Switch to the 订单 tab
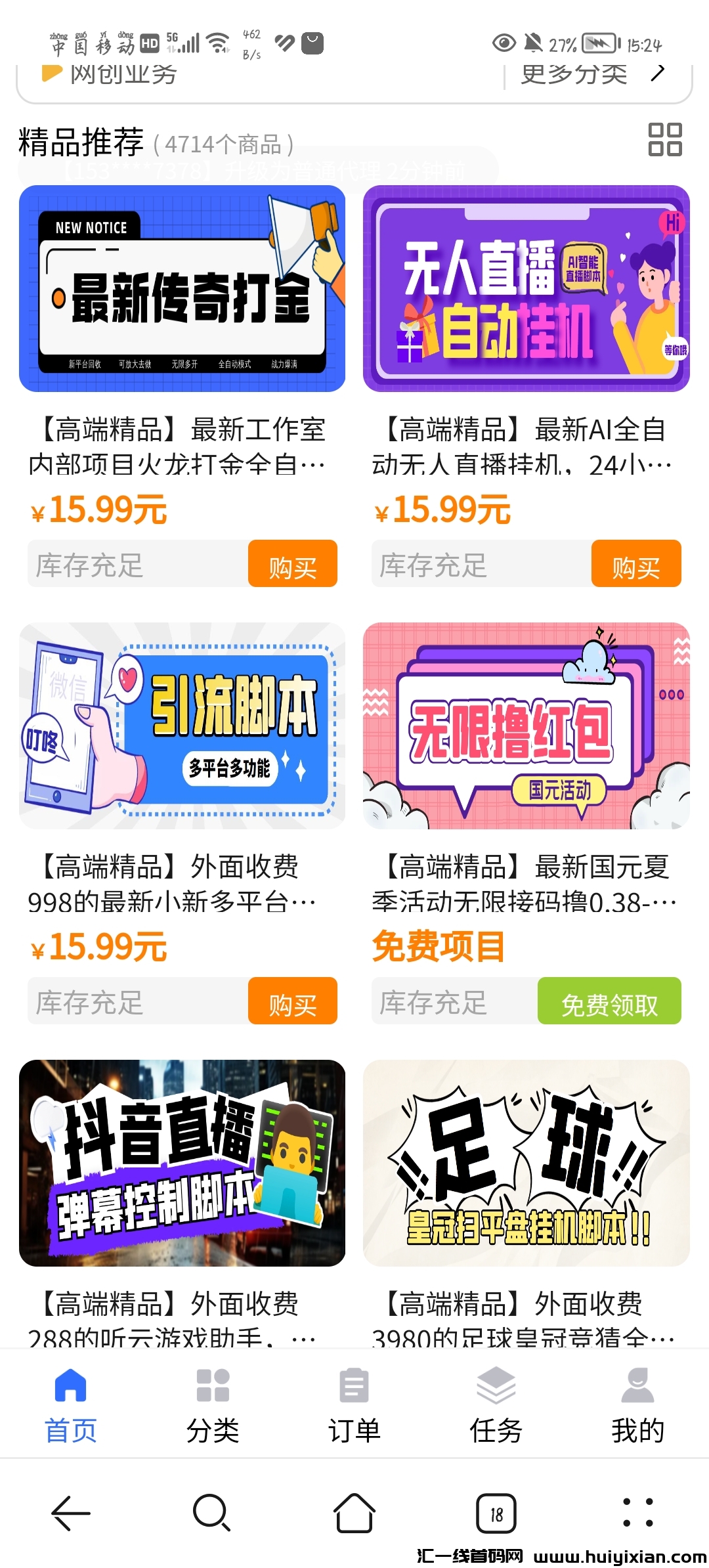This screenshot has height=1568, width=709. click(354, 1406)
